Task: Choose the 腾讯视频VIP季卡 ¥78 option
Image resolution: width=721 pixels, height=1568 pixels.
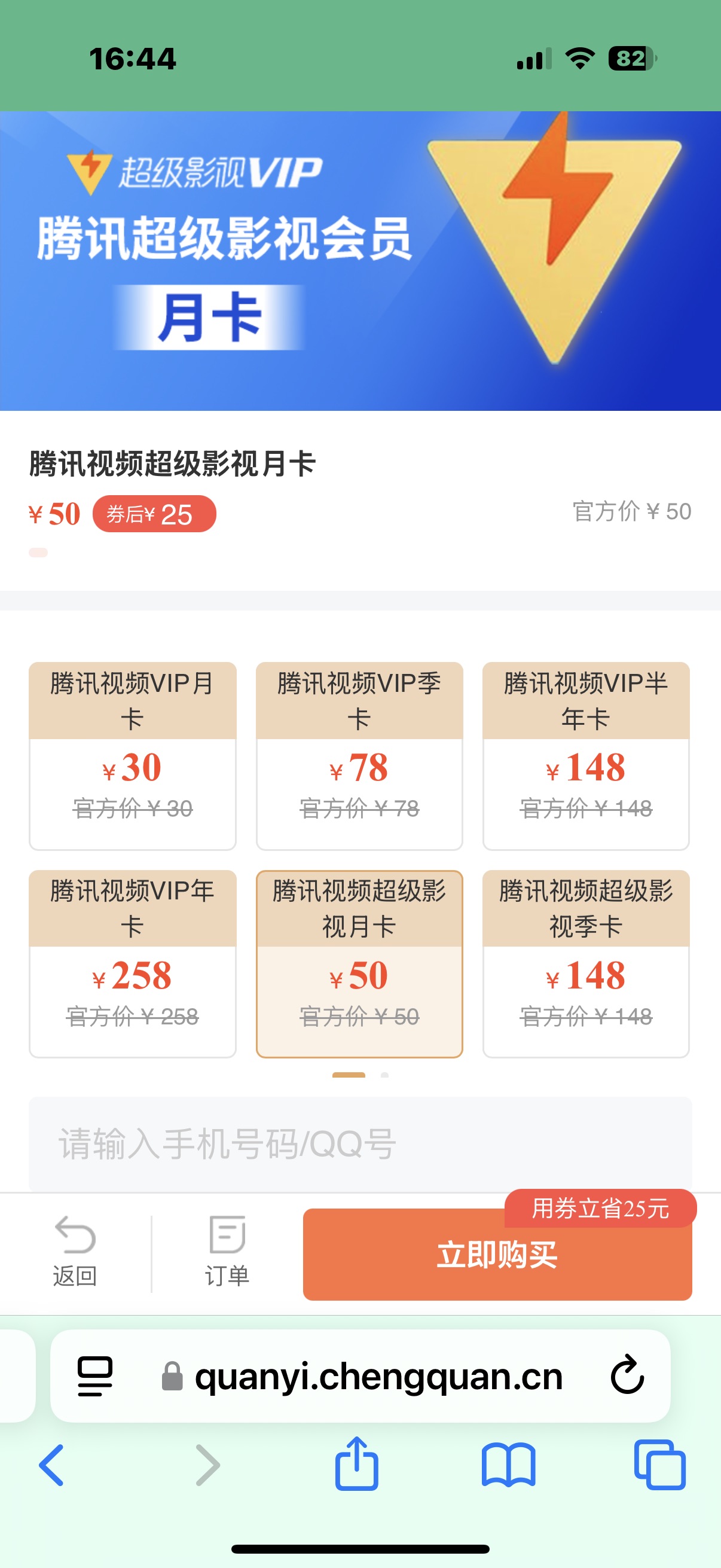Action: (x=359, y=755)
